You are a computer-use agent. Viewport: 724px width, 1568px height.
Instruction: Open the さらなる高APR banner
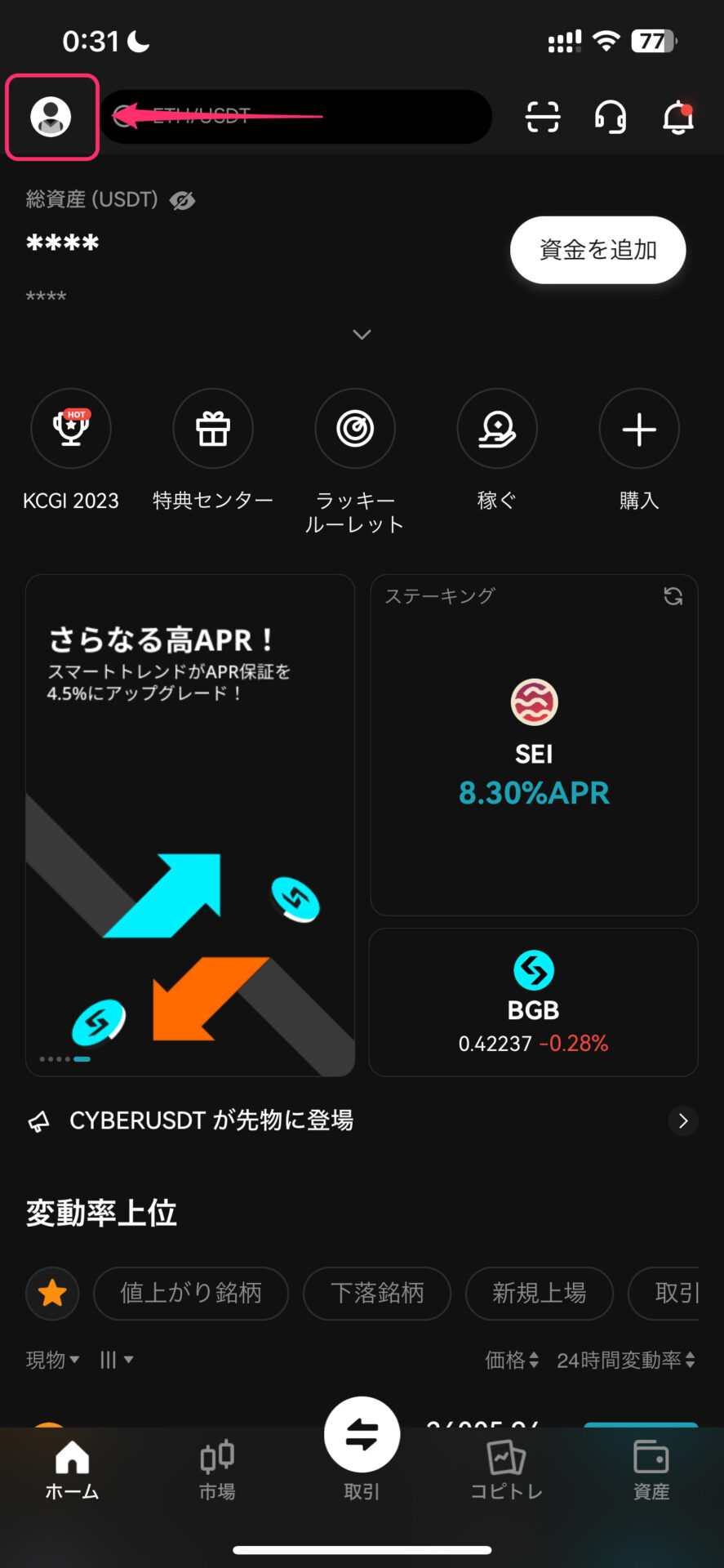[x=190, y=825]
